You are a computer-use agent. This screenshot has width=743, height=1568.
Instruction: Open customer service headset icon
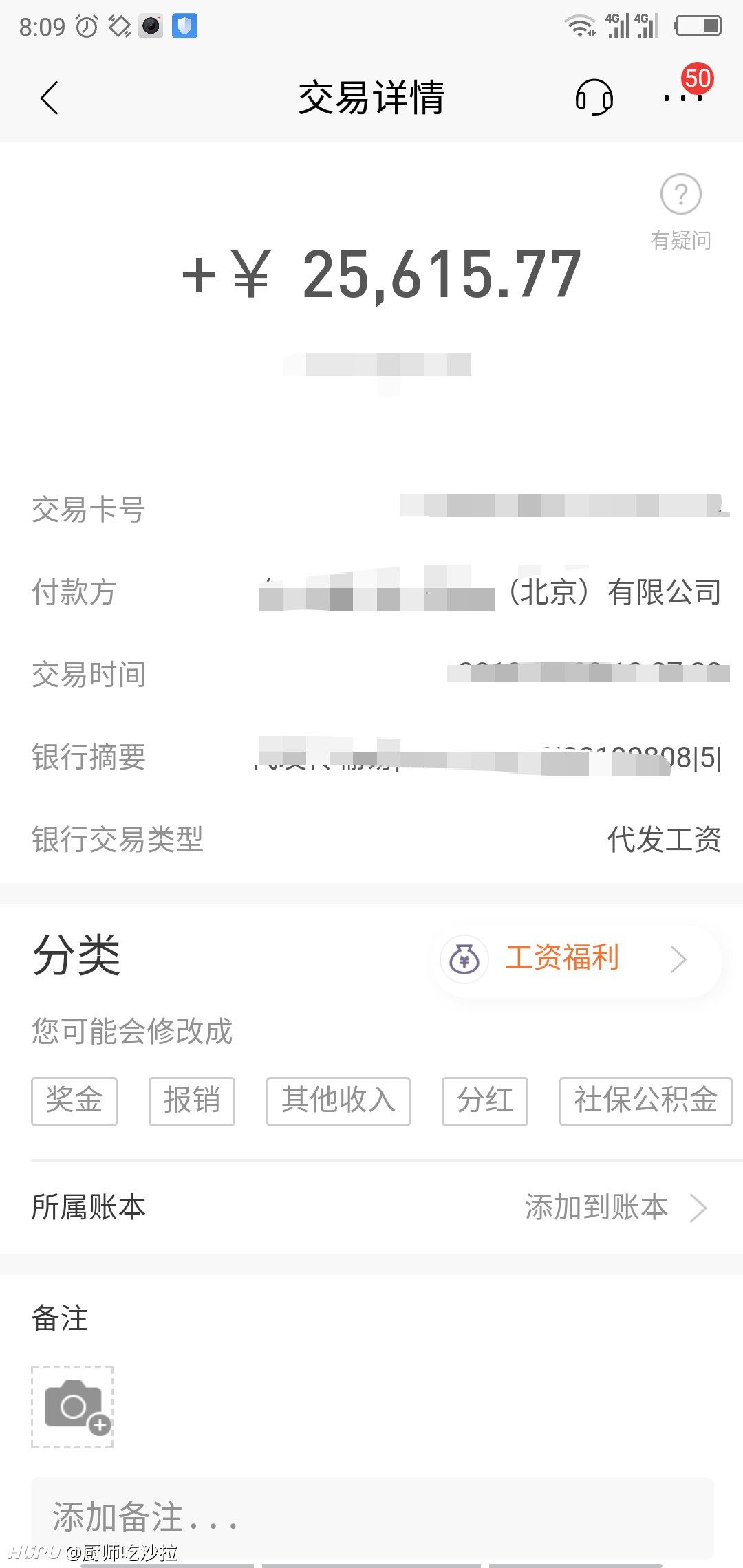click(x=594, y=98)
